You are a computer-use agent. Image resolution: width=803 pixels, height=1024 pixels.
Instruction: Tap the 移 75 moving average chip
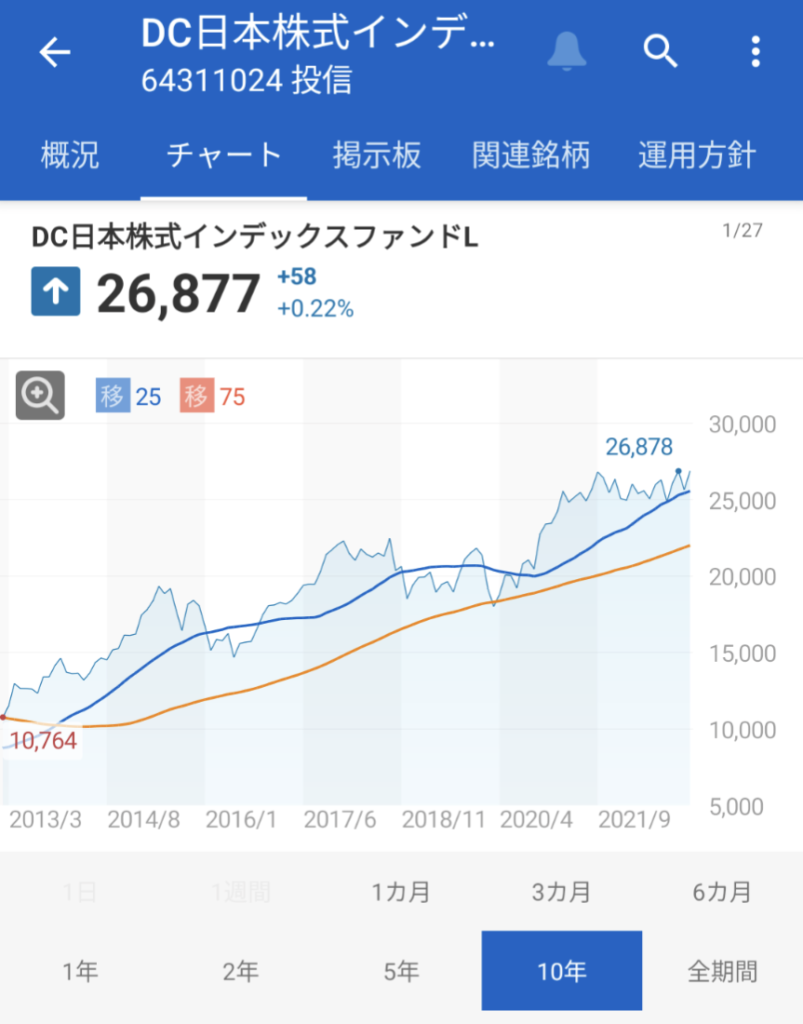214,396
